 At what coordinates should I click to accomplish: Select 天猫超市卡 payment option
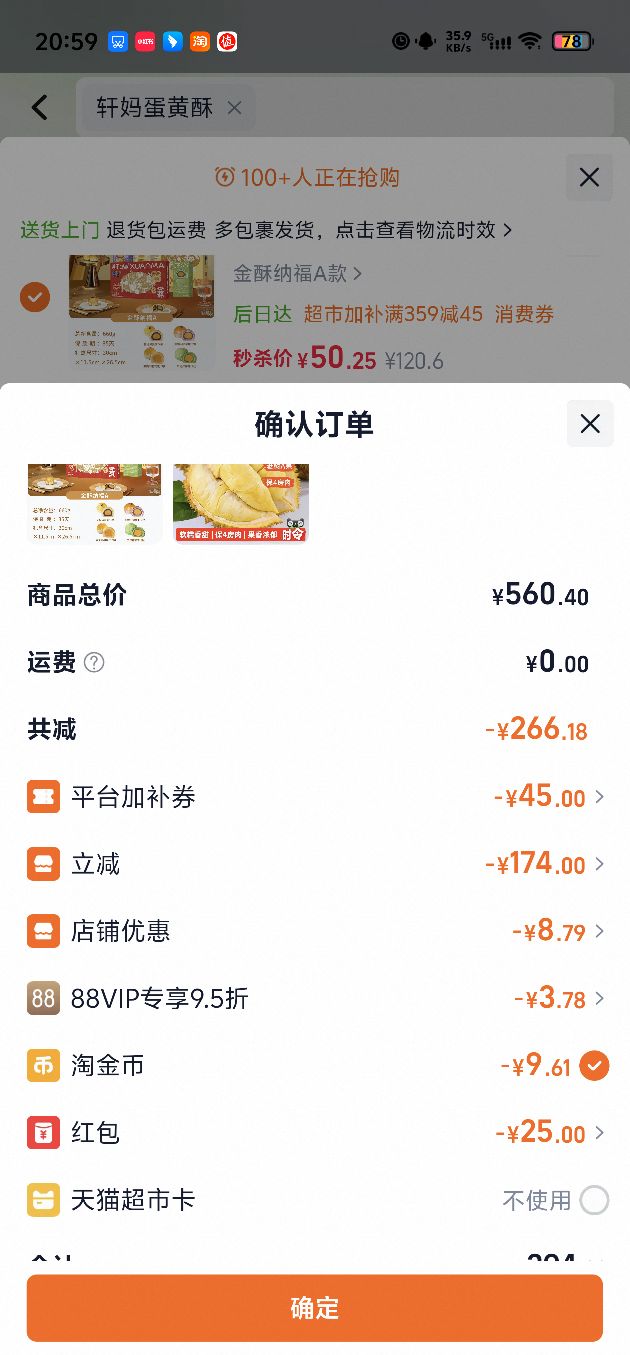coord(594,1200)
